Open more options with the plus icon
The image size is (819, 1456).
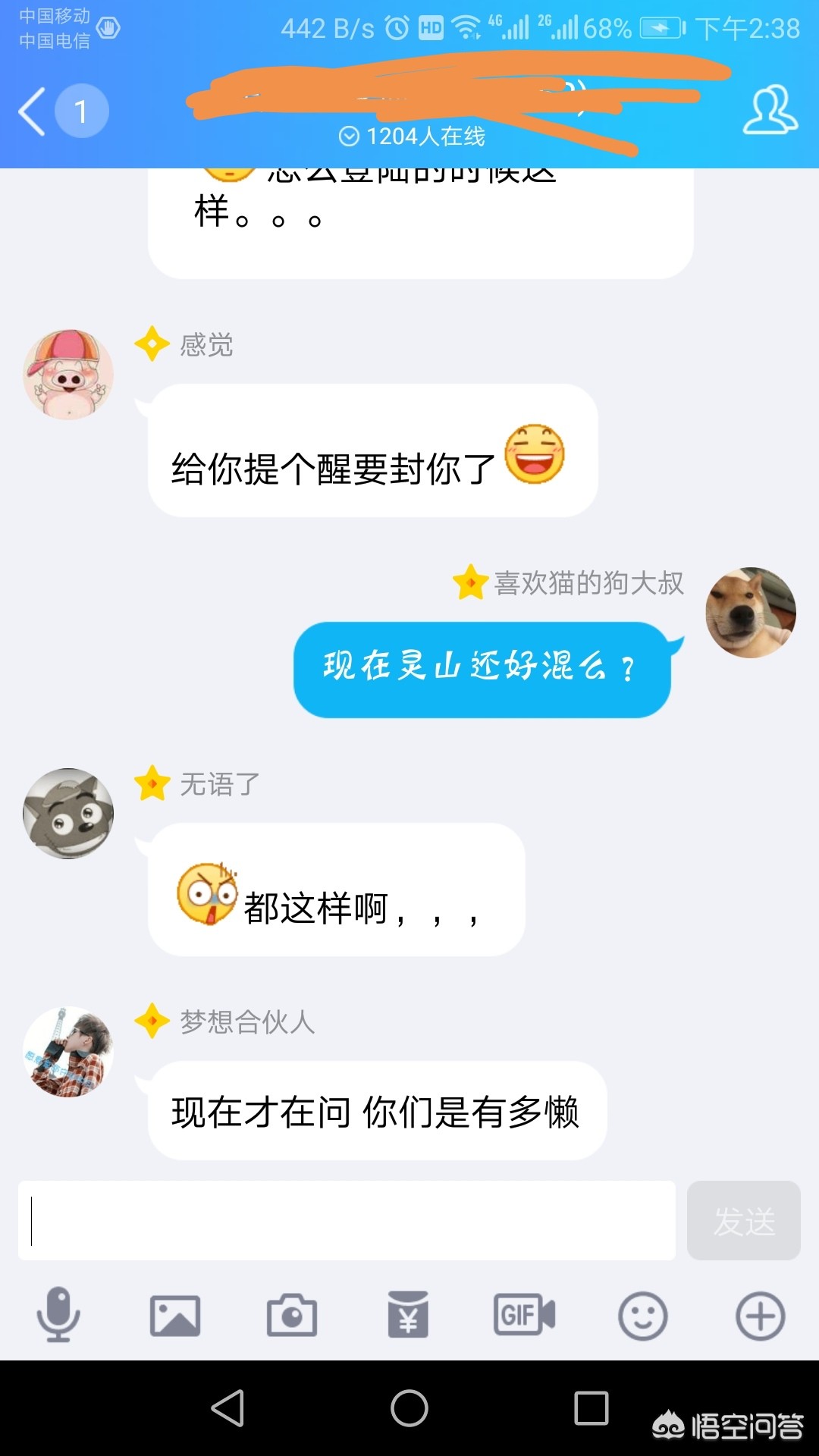pyautogui.click(x=760, y=1315)
